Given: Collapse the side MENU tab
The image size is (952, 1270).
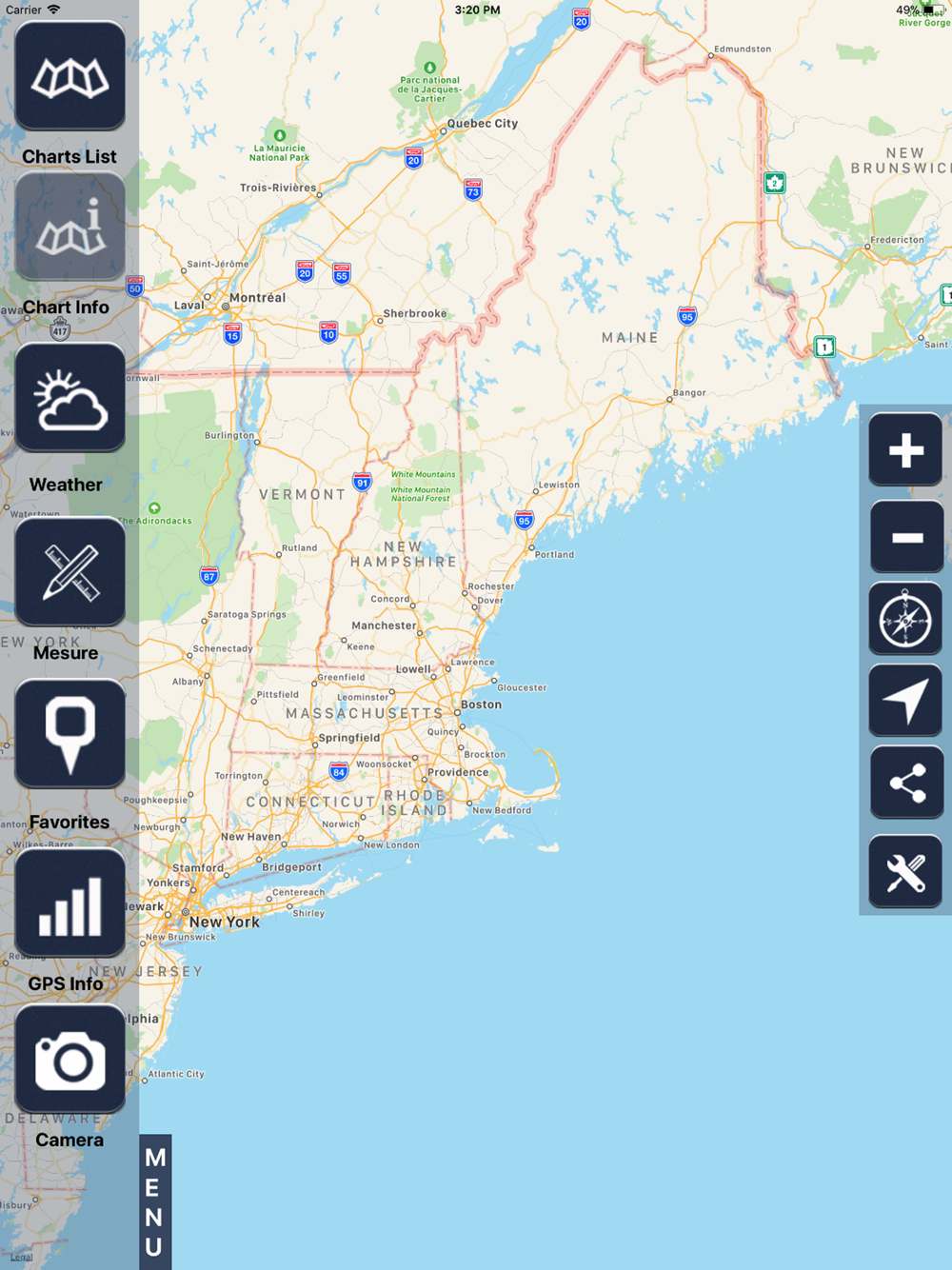Looking at the screenshot, I should pyautogui.click(x=155, y=1201).
